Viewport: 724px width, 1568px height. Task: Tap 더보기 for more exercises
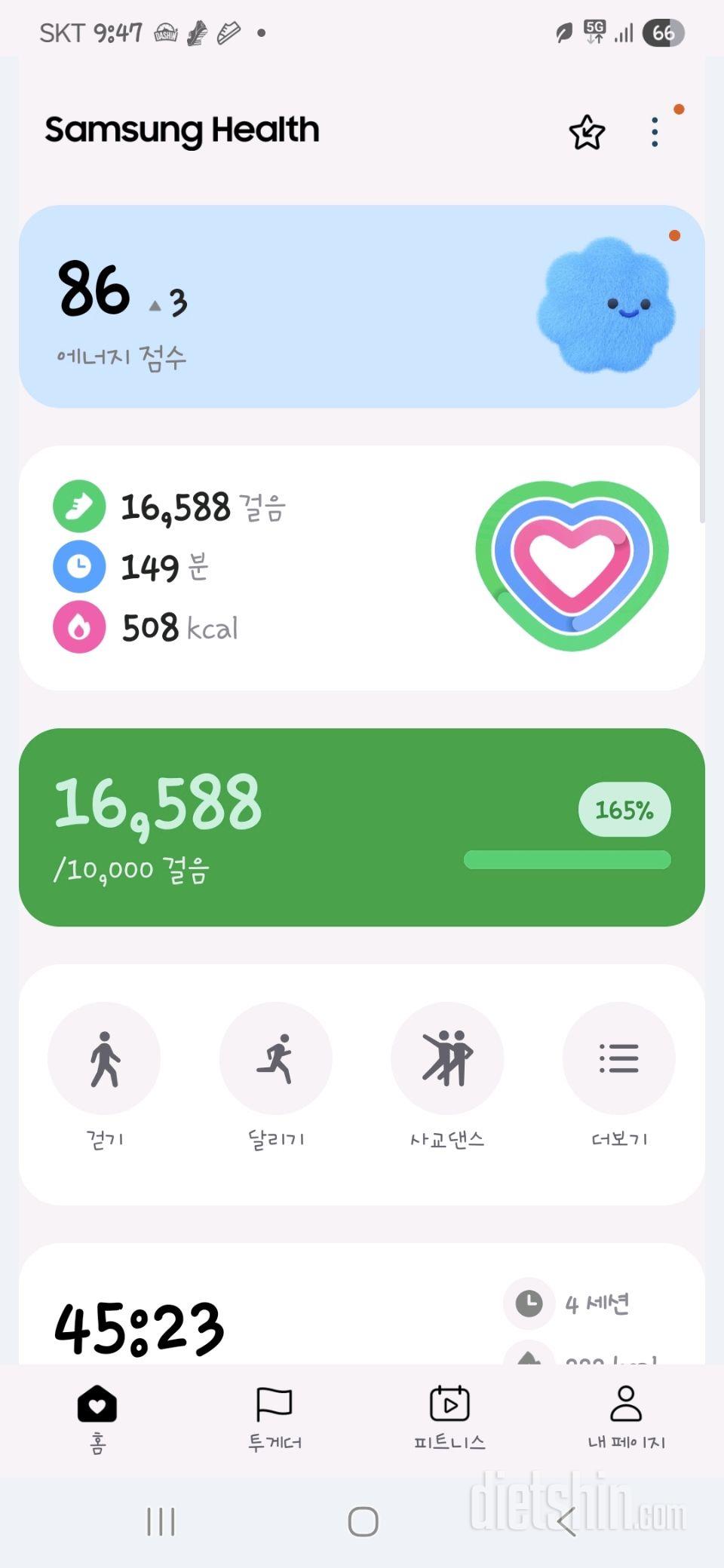point(618,1058)
